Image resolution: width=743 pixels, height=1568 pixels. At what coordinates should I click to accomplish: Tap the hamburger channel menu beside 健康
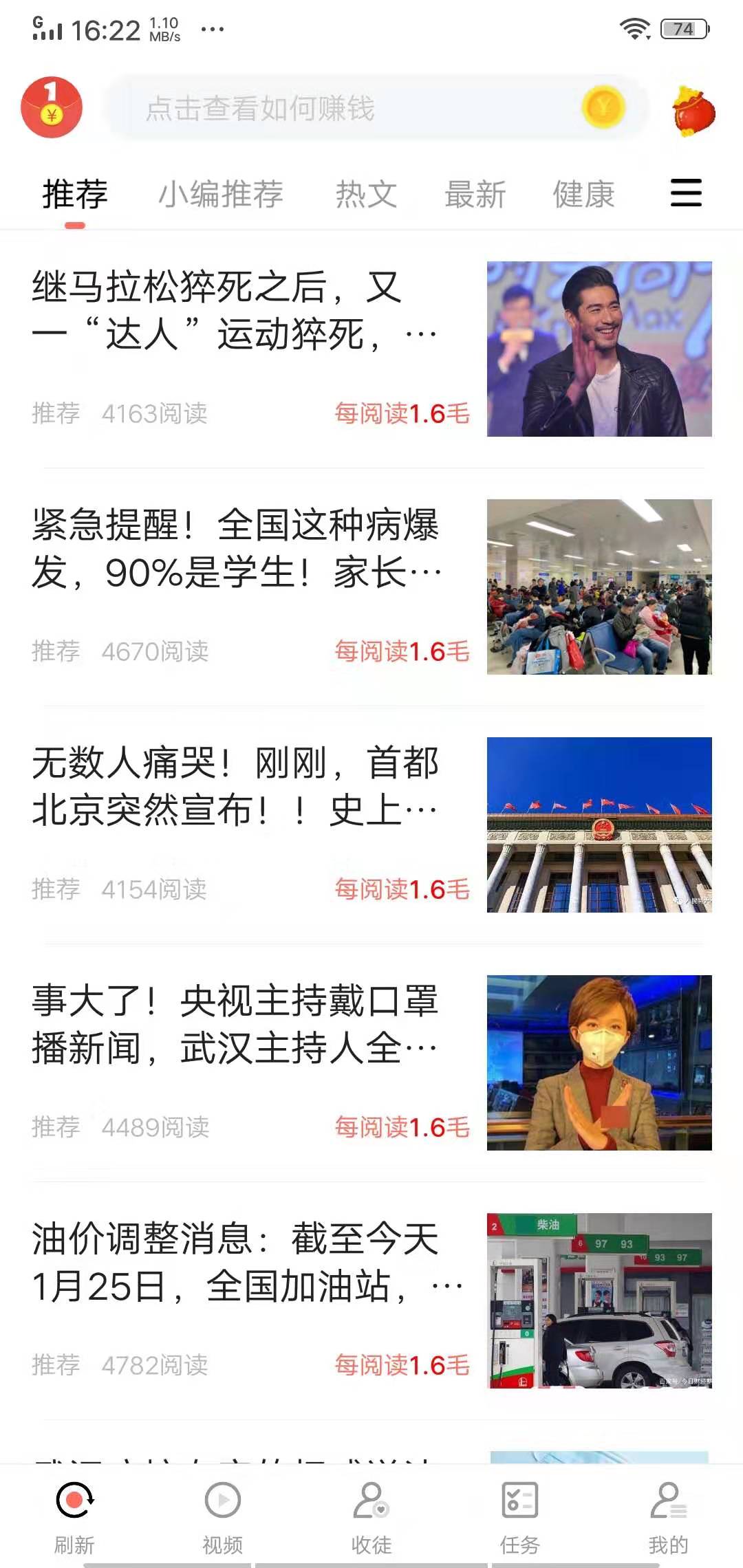[685, 195]
